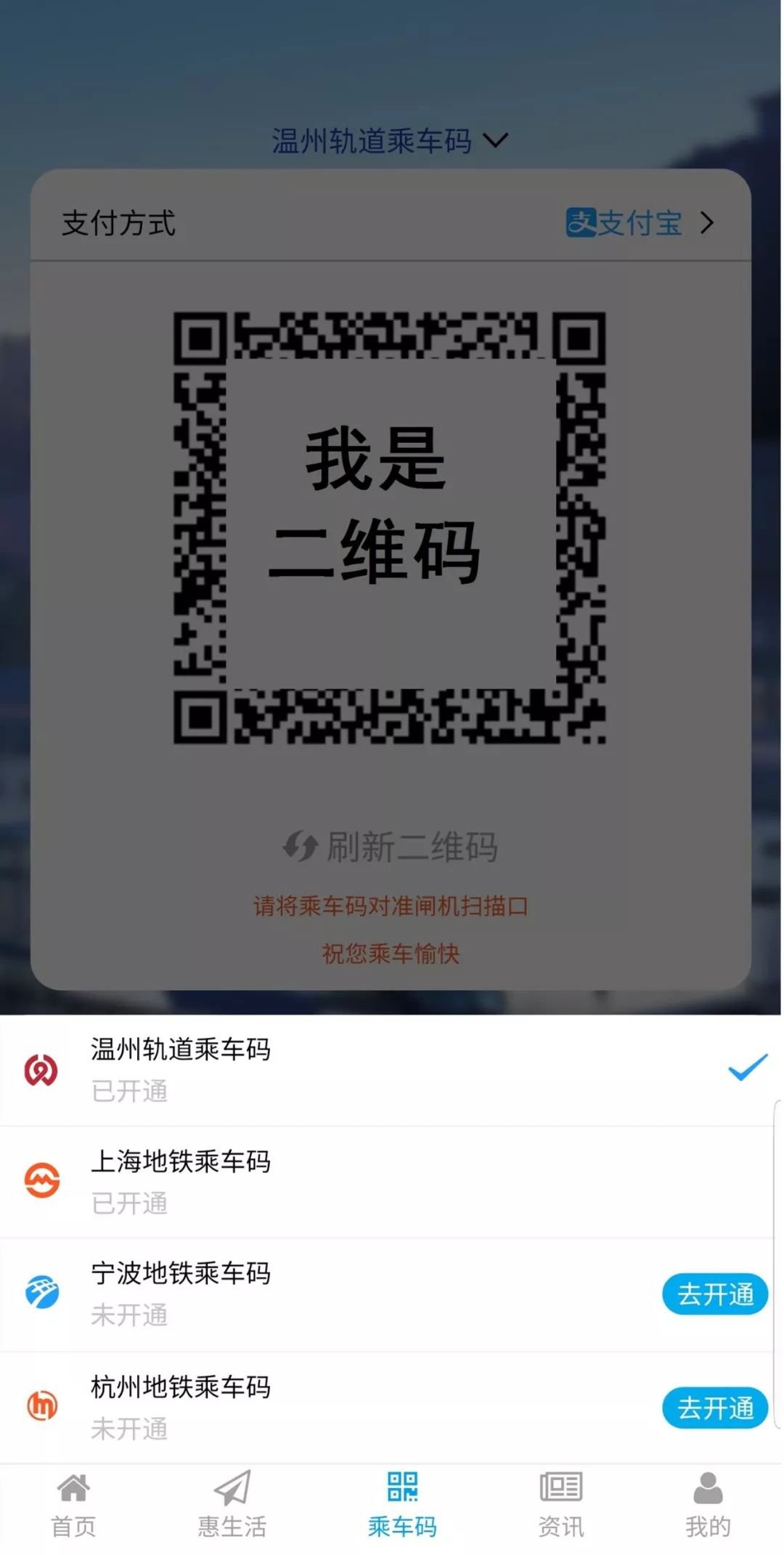Open the 乘车码 tab
This screenshot has height=1555, width=784.
point(402,1505)
